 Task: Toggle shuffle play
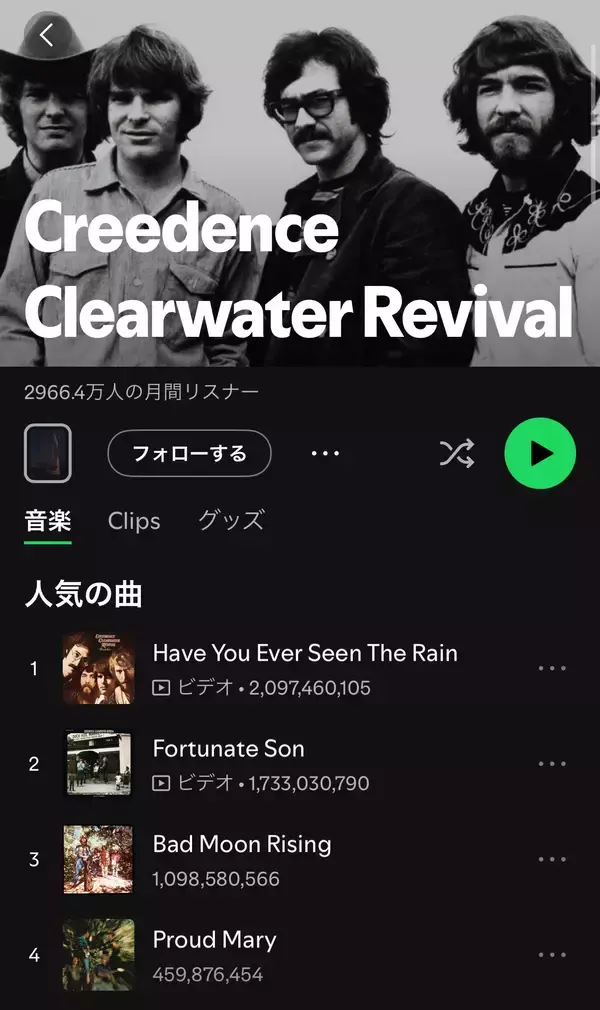click(457, 454)
